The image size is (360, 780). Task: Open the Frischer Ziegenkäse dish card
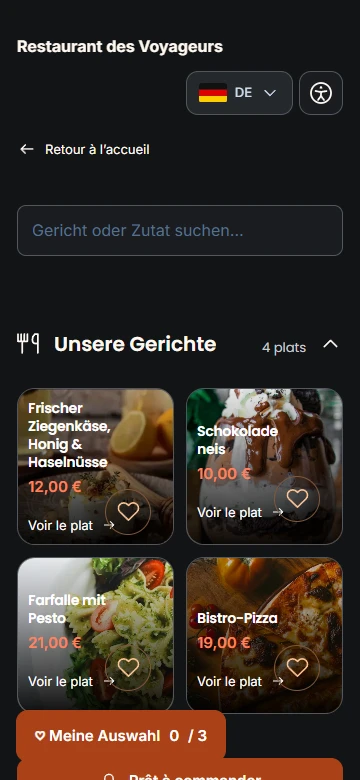tap(95, 466)
